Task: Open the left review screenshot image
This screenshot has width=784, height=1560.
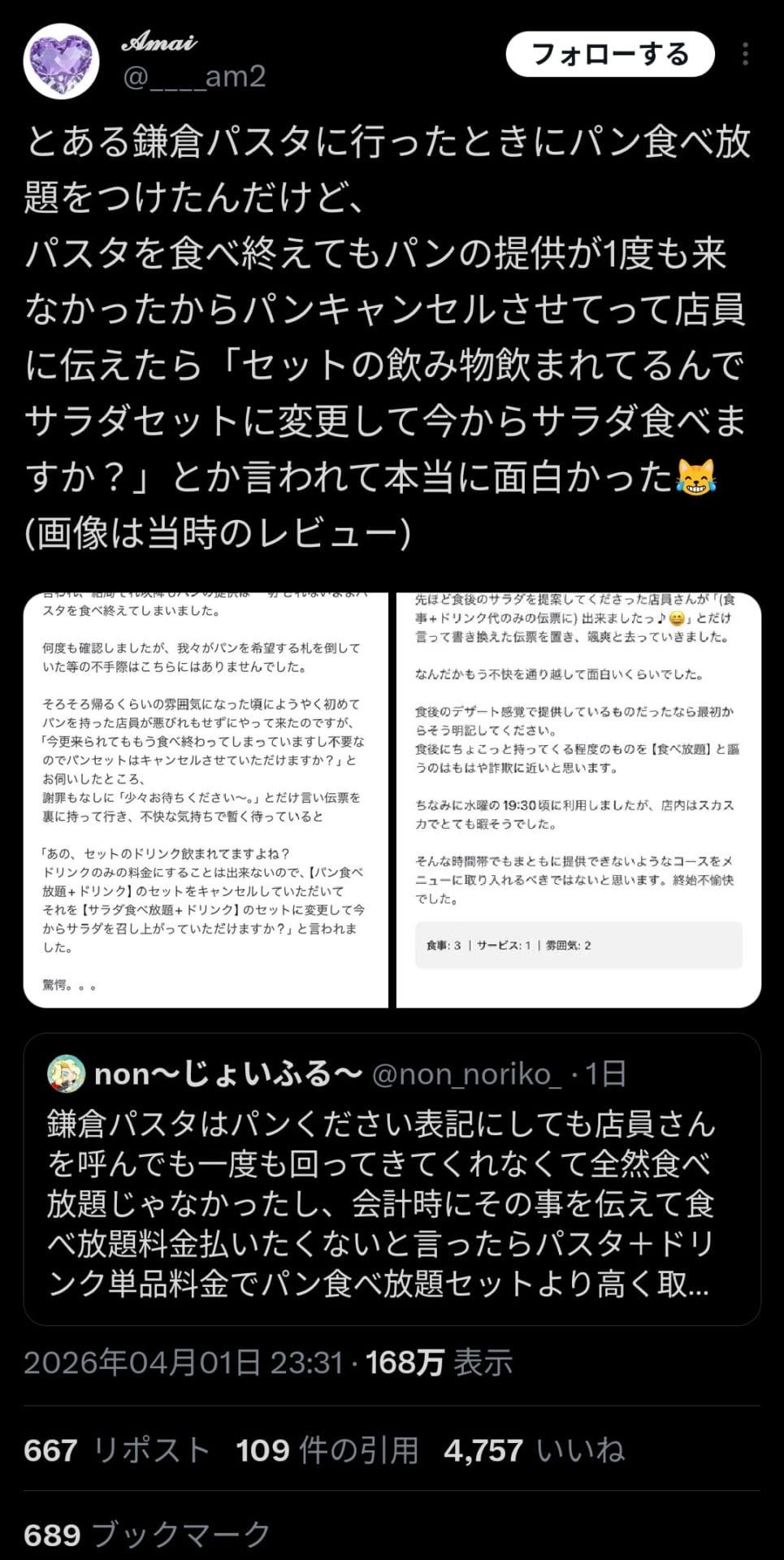Action: pyautogui.click(x=206, y=800)
